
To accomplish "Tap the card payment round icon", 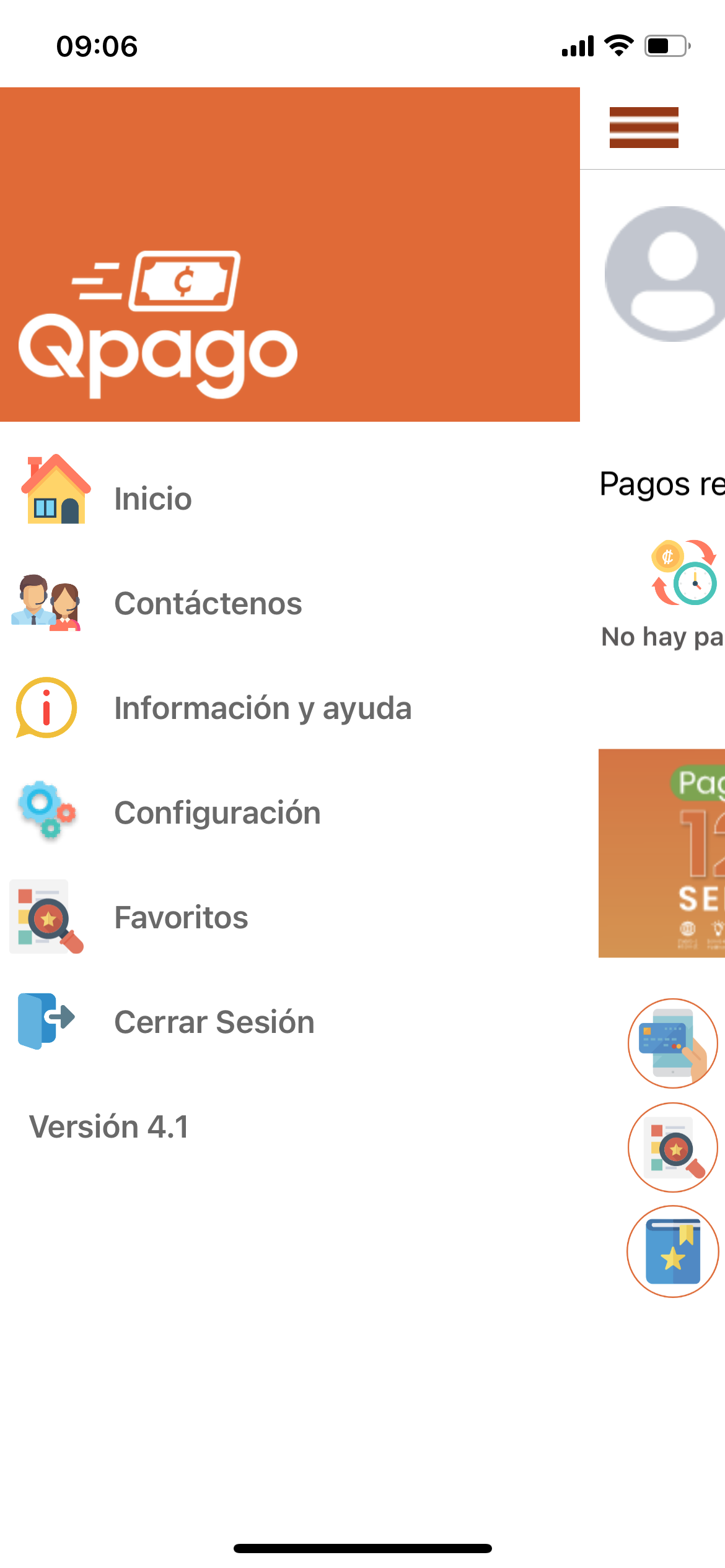I will pyautogui.click(x=673, y=1043).
